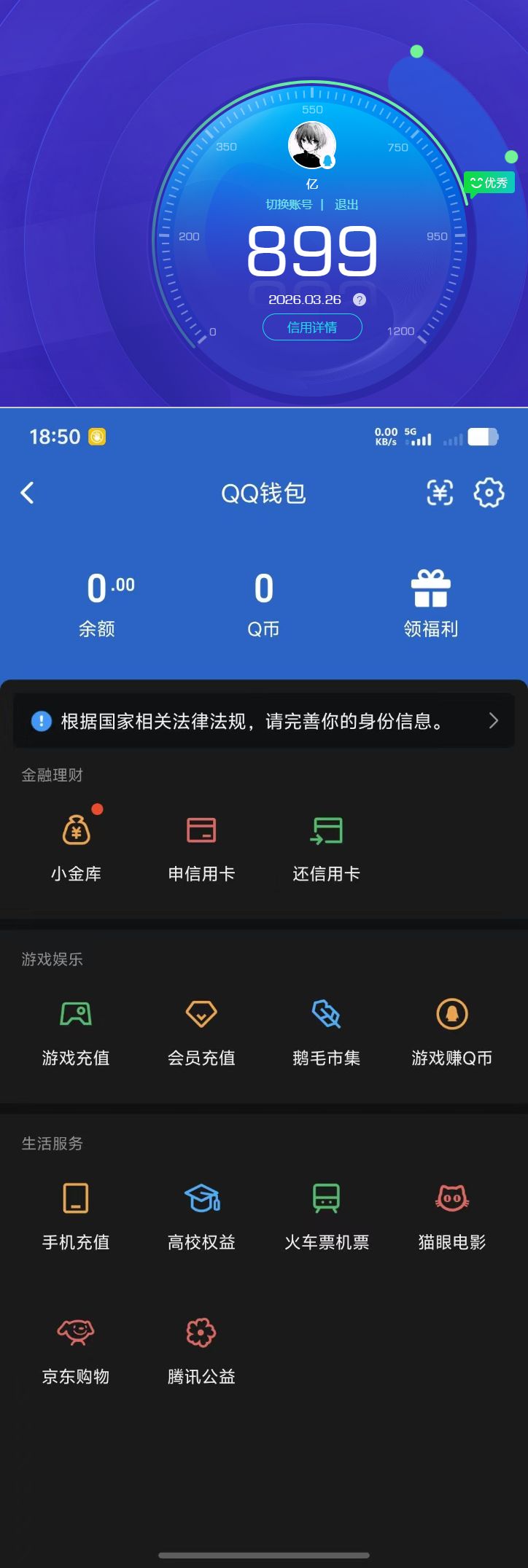This screenshot has width=528, height=1568.
Task: Open 游戏赚Q币 earn Q coins
Action: [x=451, y=1030]
